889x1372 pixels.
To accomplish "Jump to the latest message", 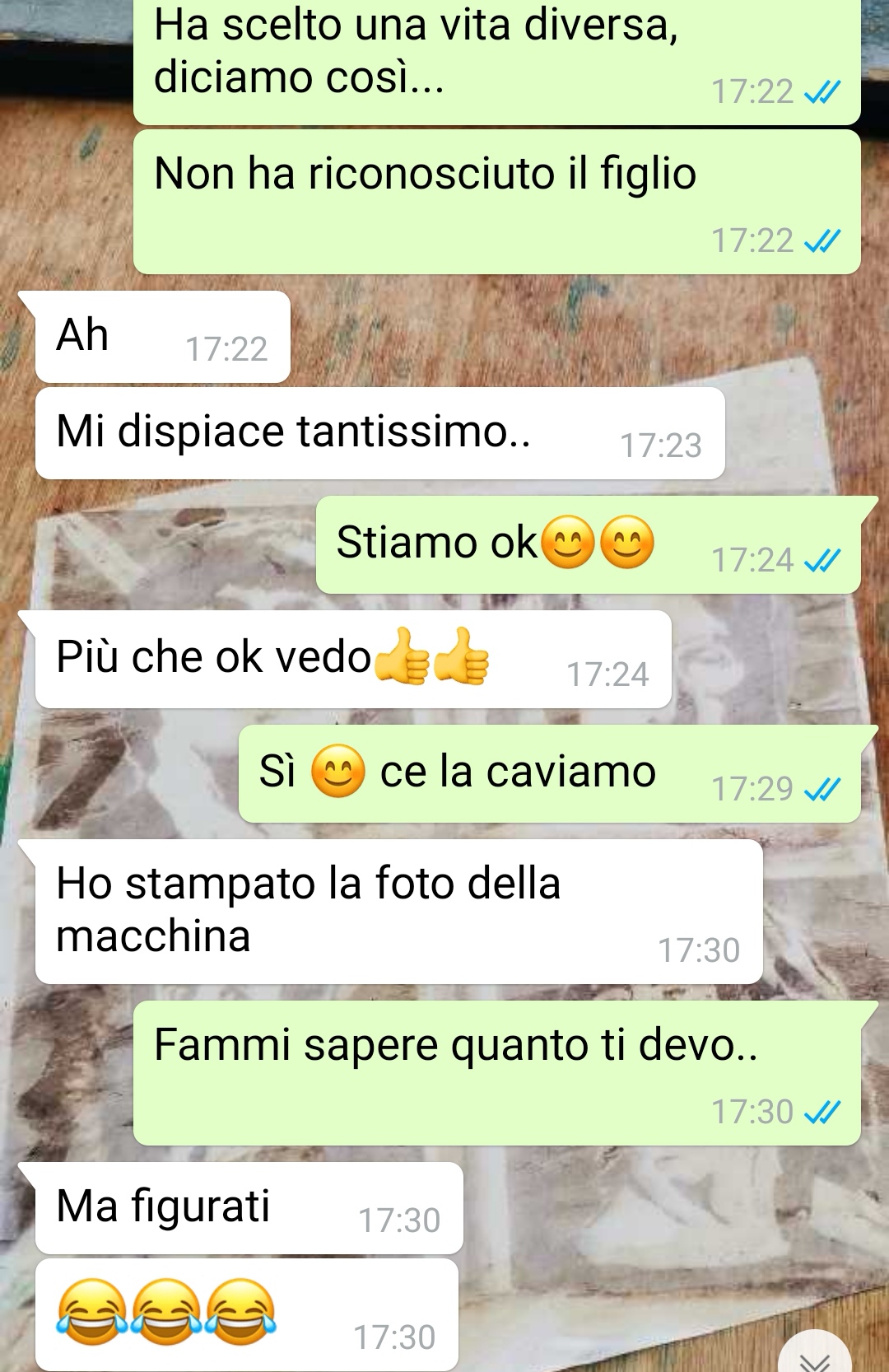I will coord(814,1355).
